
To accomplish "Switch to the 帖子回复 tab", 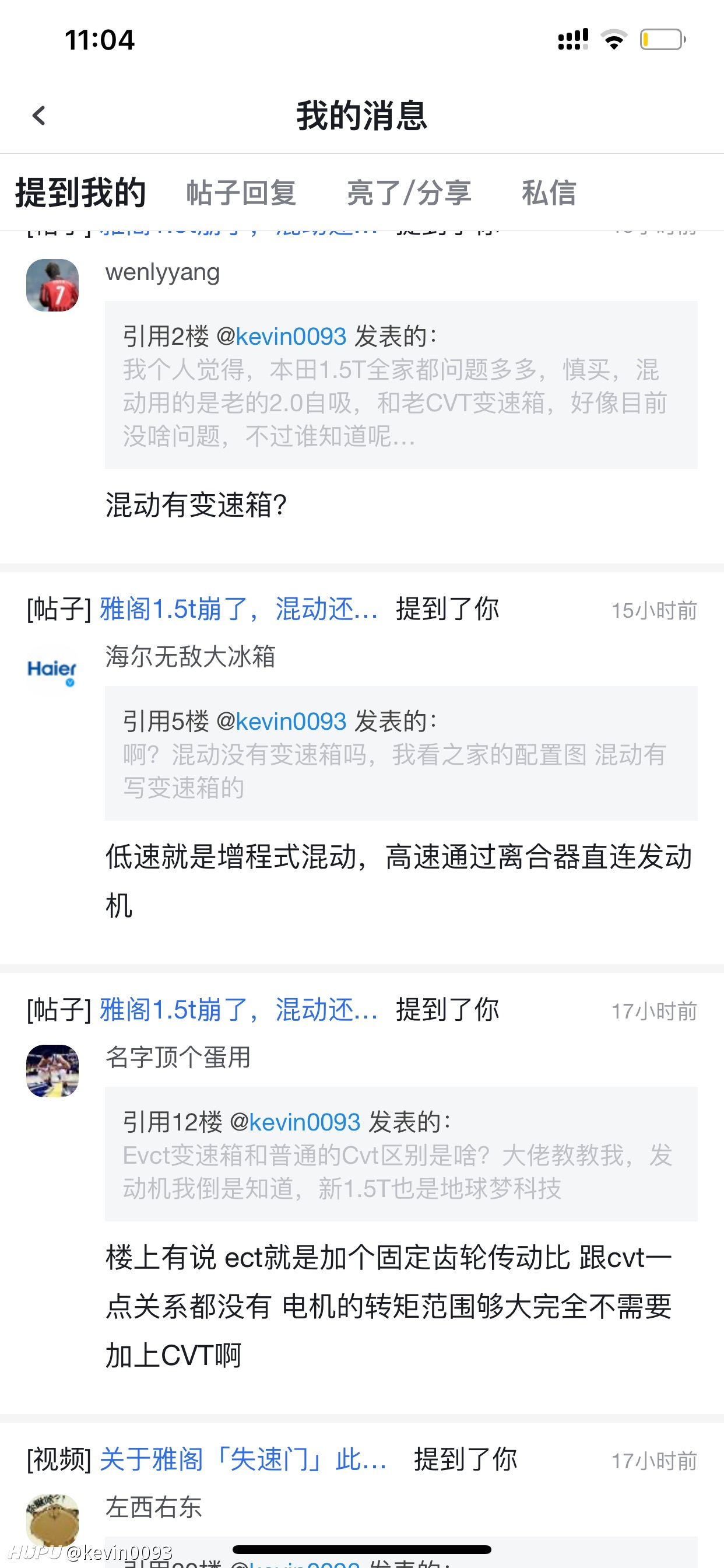I will tap(241, 193).
